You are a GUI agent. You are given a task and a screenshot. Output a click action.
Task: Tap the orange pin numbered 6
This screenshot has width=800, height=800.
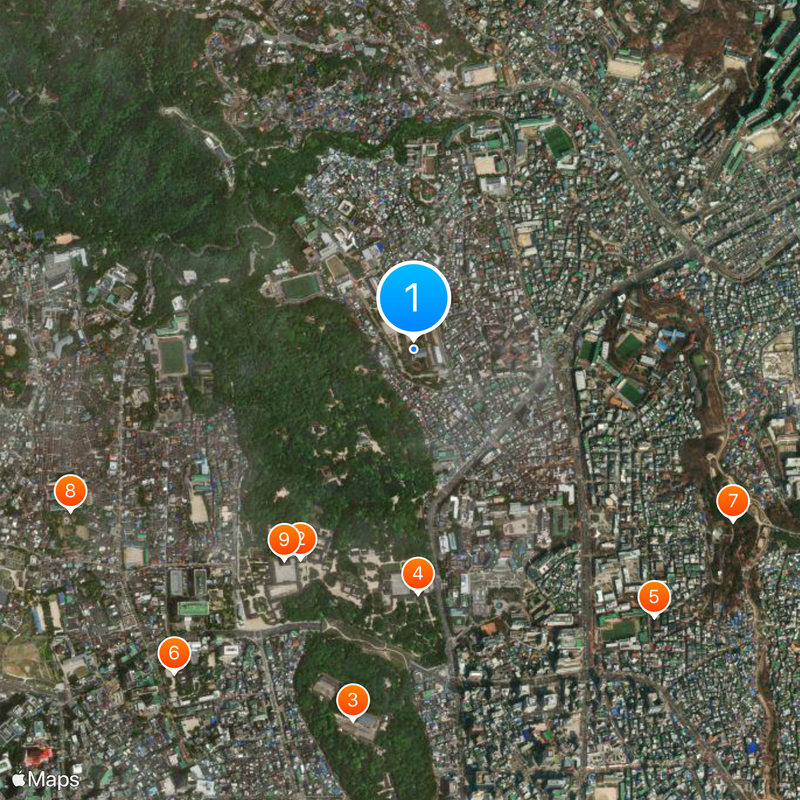click(x=174, y=654)
